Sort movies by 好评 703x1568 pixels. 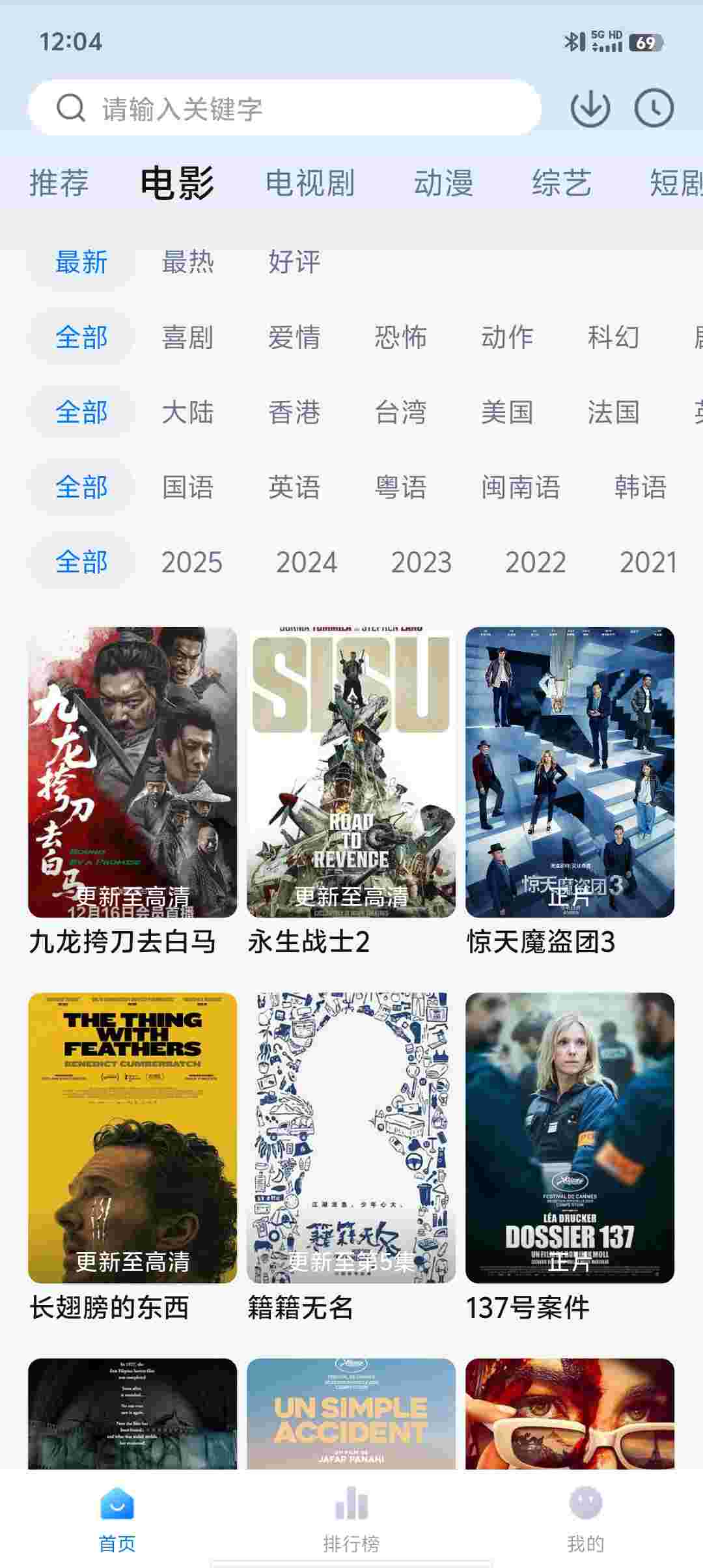coord(294,262)
